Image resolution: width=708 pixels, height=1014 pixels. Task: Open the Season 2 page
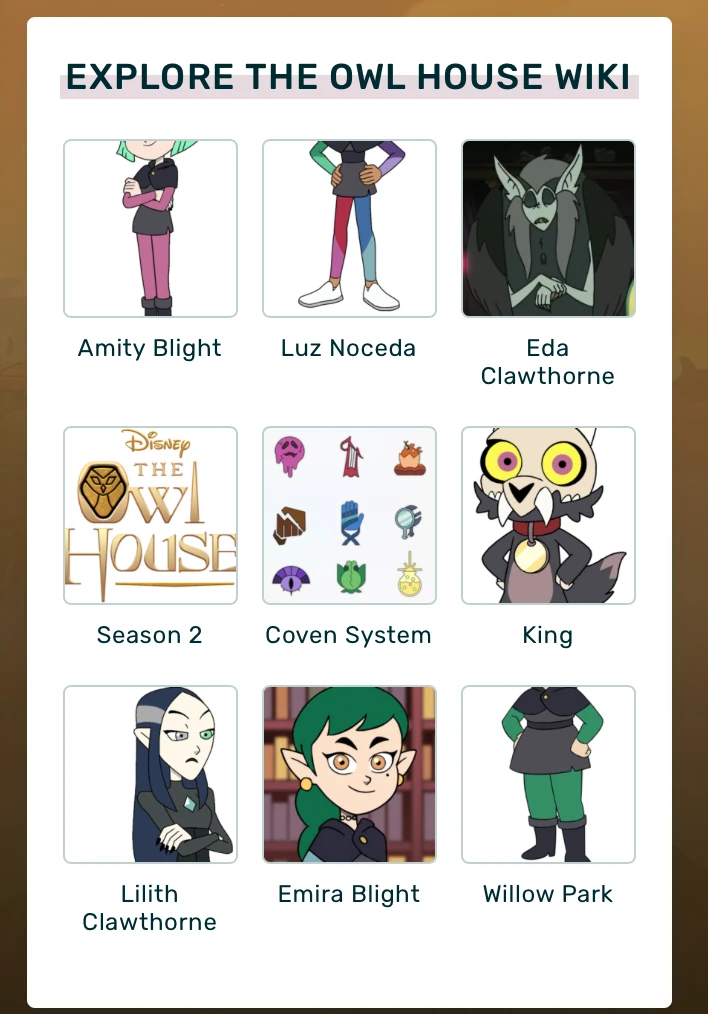[x=150, y=516]
